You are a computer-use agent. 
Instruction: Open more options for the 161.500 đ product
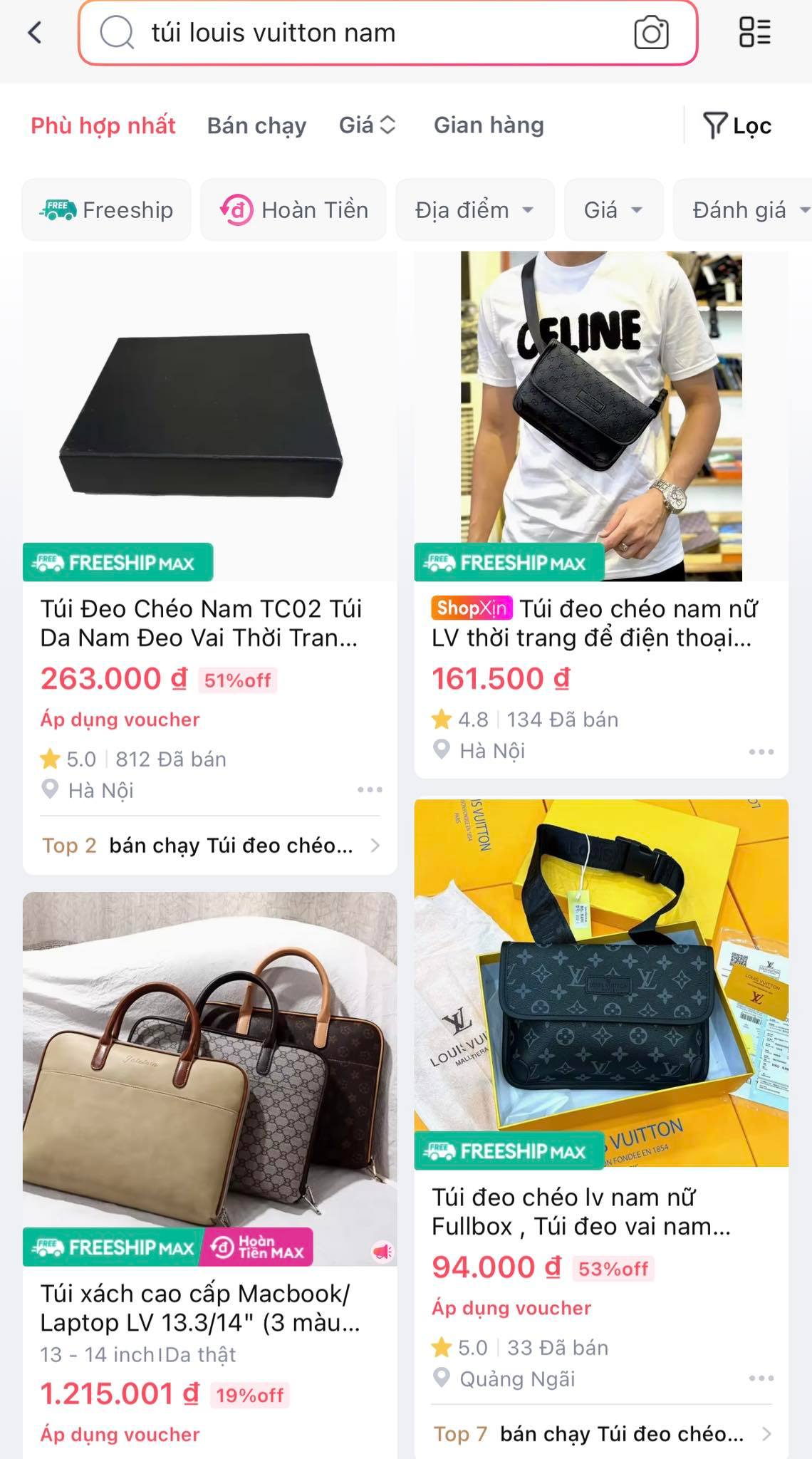point(761,752)
